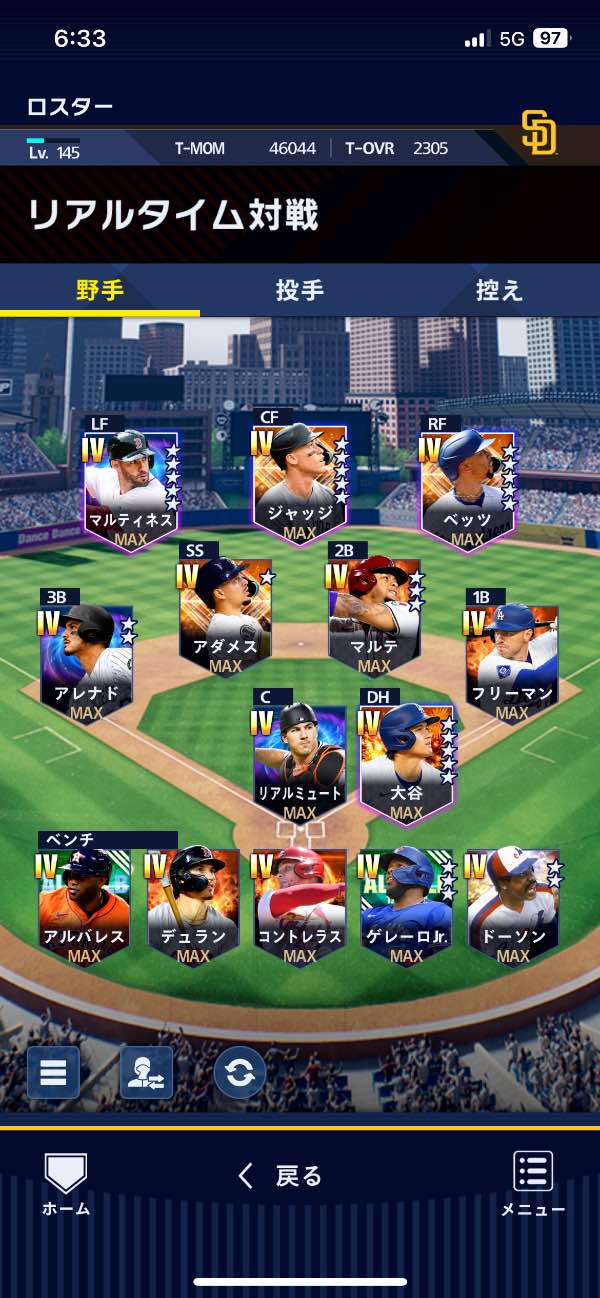Tap the player swap icon
This screenshot has height=1298, width=600.
click(x=146, y=1073)
